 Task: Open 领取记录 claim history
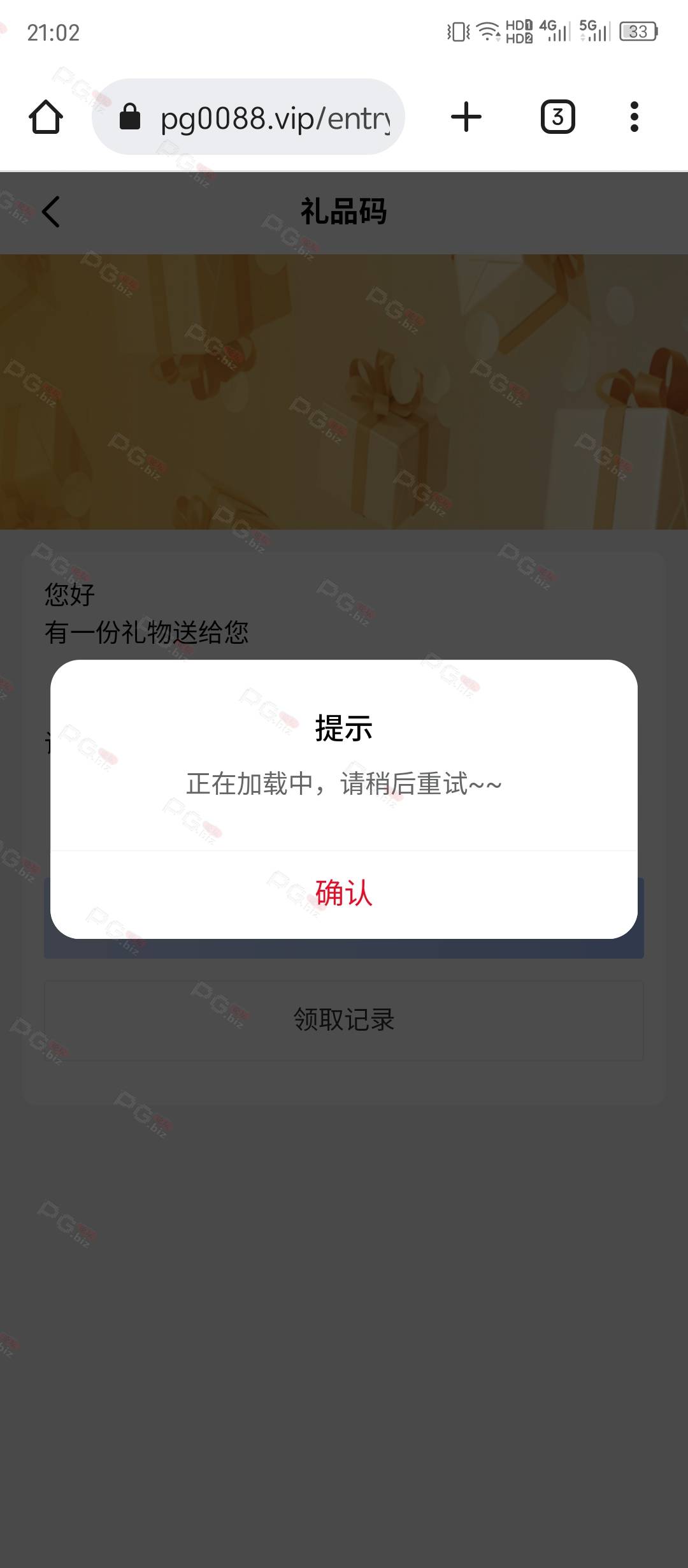pyautogui.click(x=344, y=1020)
